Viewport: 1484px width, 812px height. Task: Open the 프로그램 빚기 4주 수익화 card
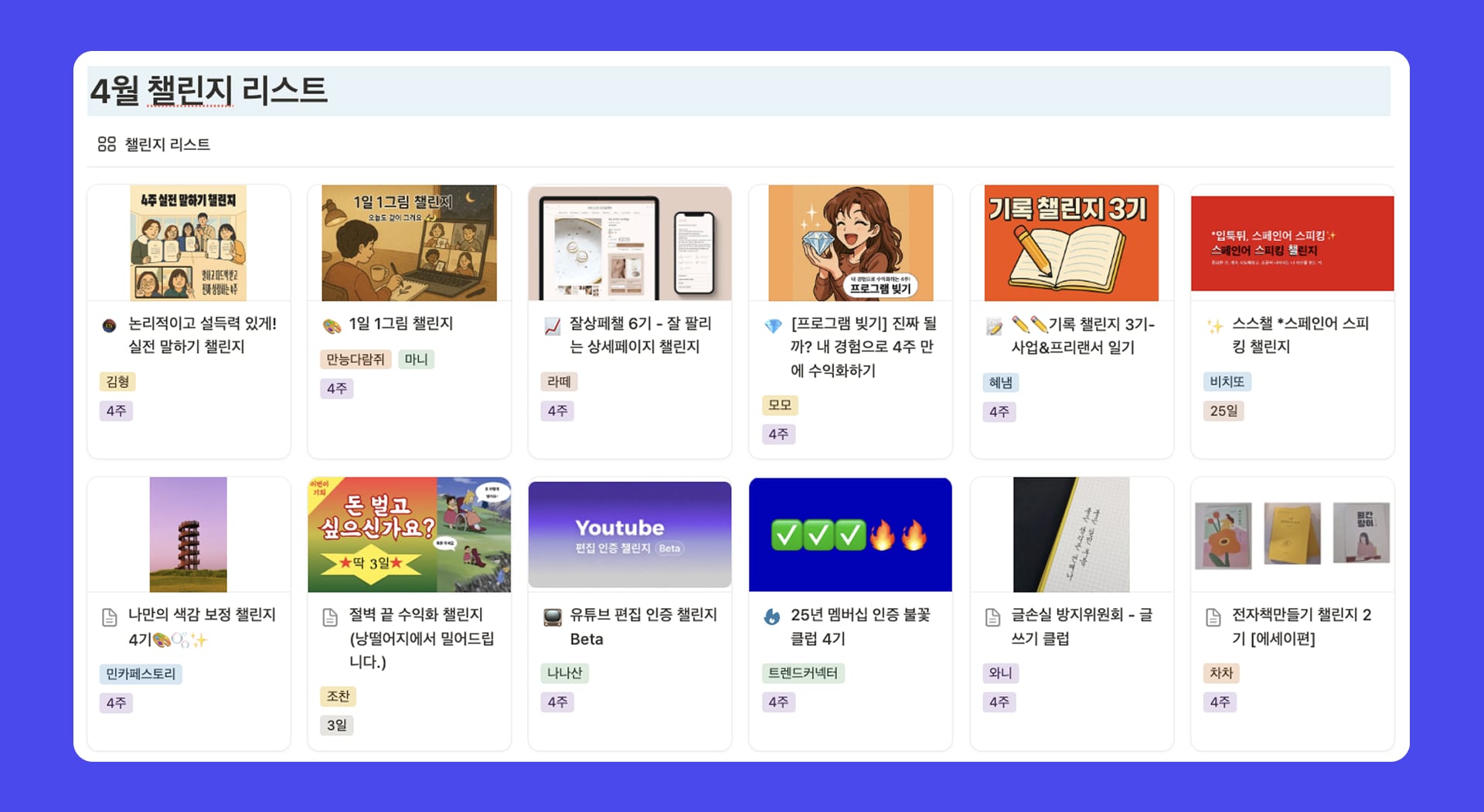tap(862, 346)
